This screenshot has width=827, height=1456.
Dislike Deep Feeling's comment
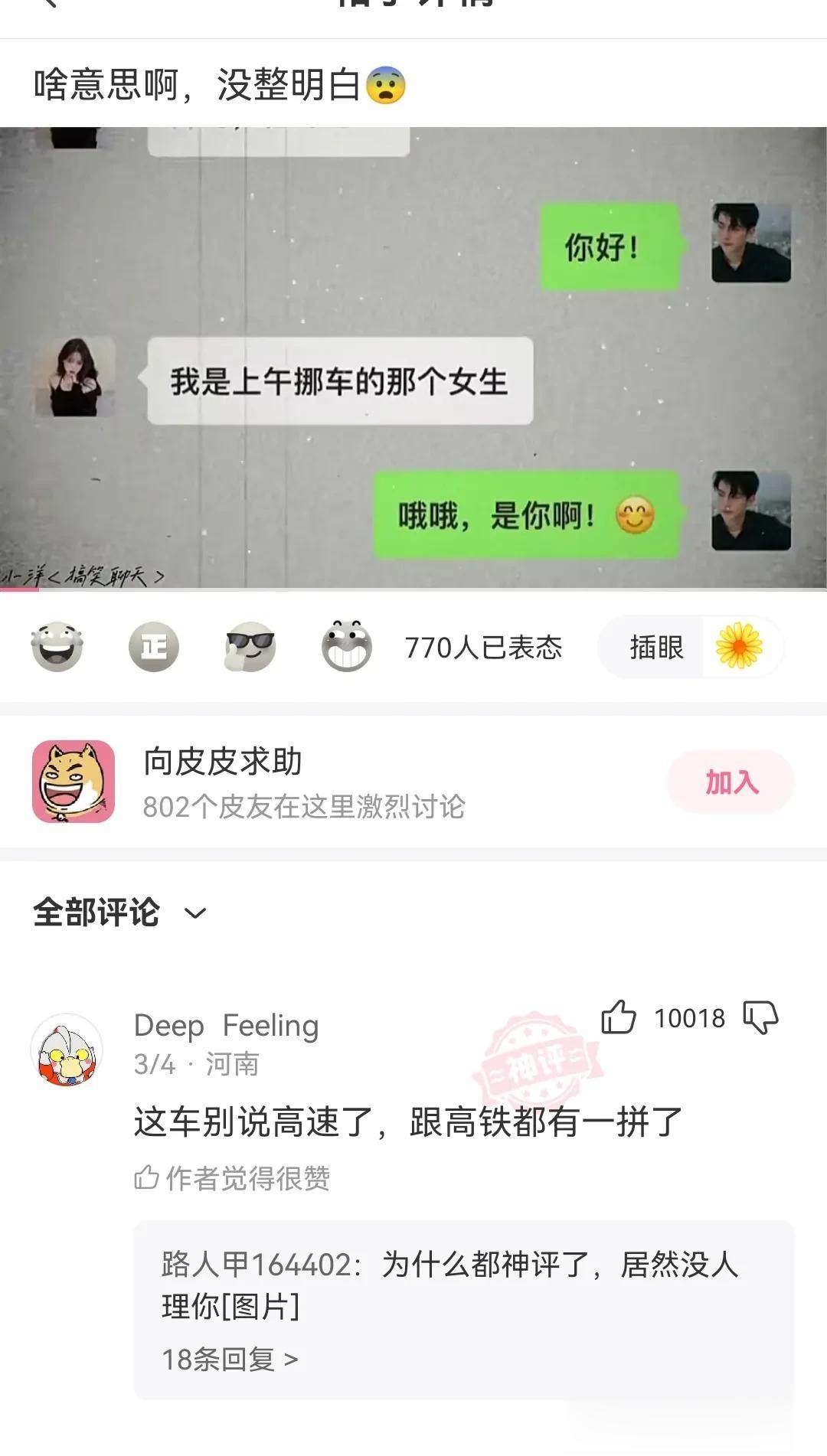click(760, 1017)
